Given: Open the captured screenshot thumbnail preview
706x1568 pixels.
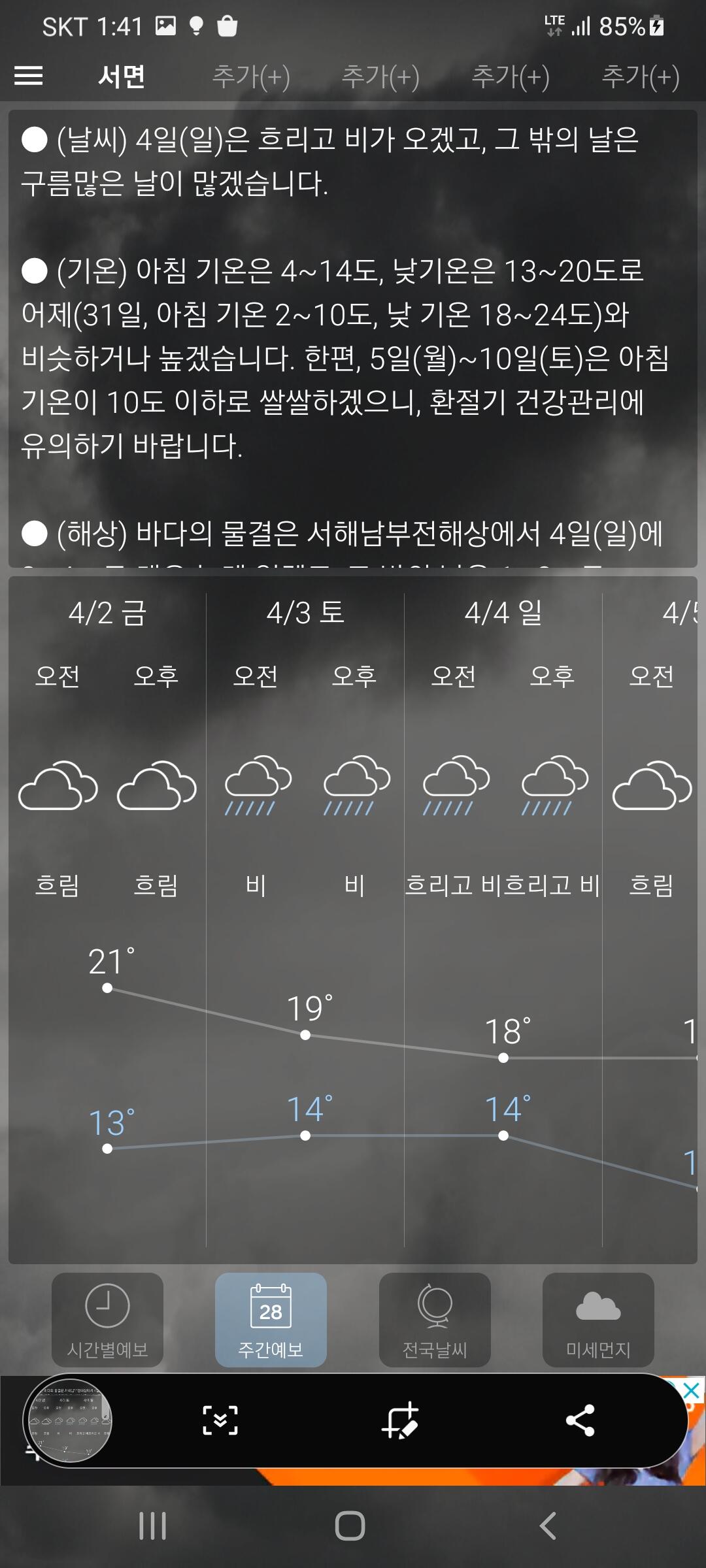Looking at the screenshot, I should click(x=68, y=1420).
